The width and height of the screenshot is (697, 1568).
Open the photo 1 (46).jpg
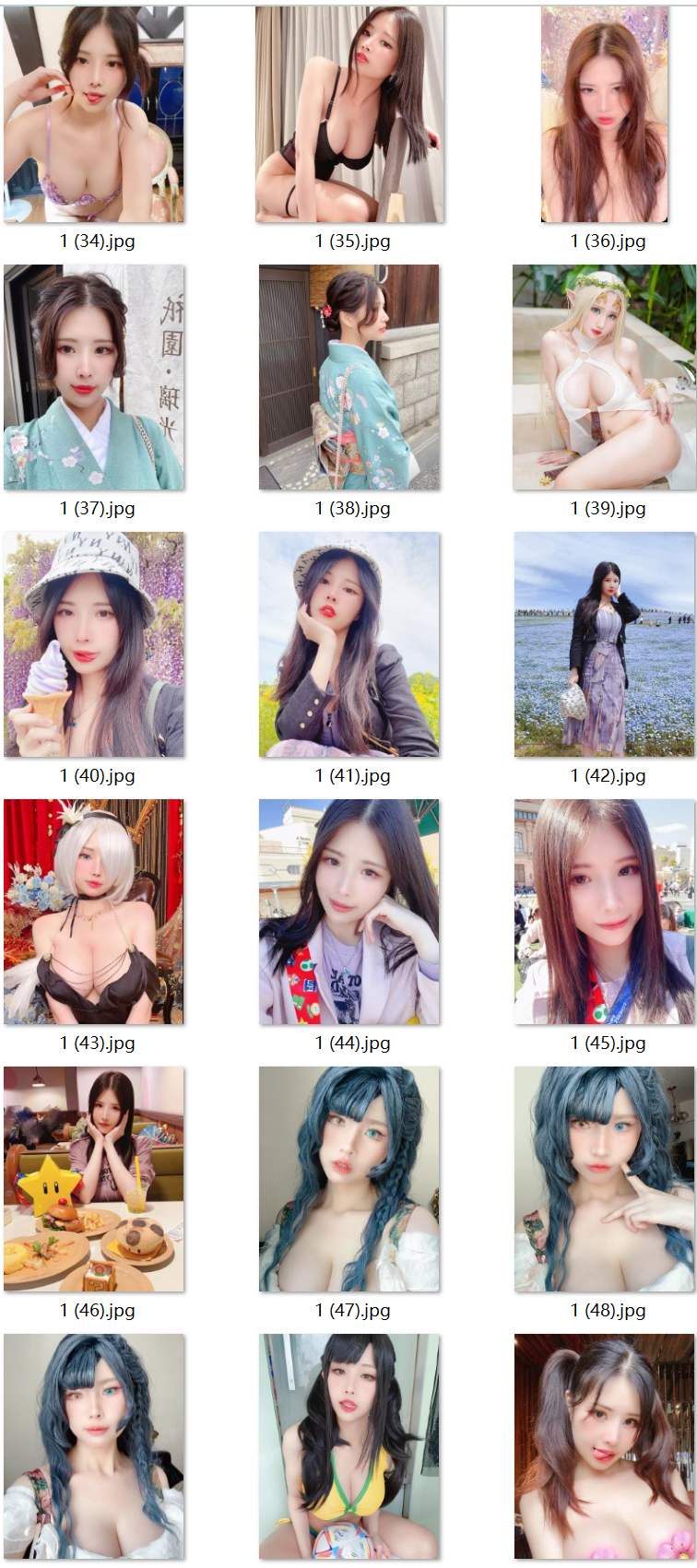tap(94, 1179)
